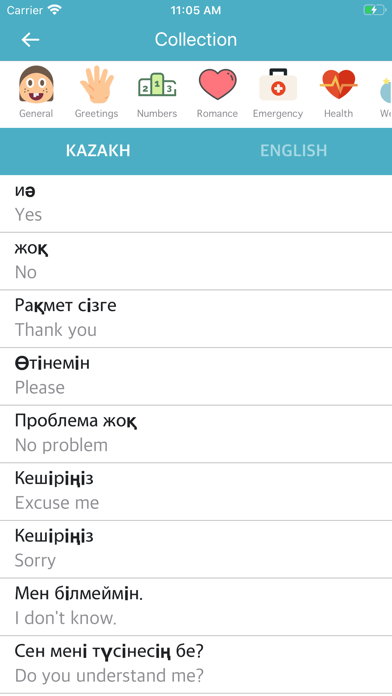Select the General category
Image resolution: width=392 pixels, height=696 pixels.
point(36,92)
